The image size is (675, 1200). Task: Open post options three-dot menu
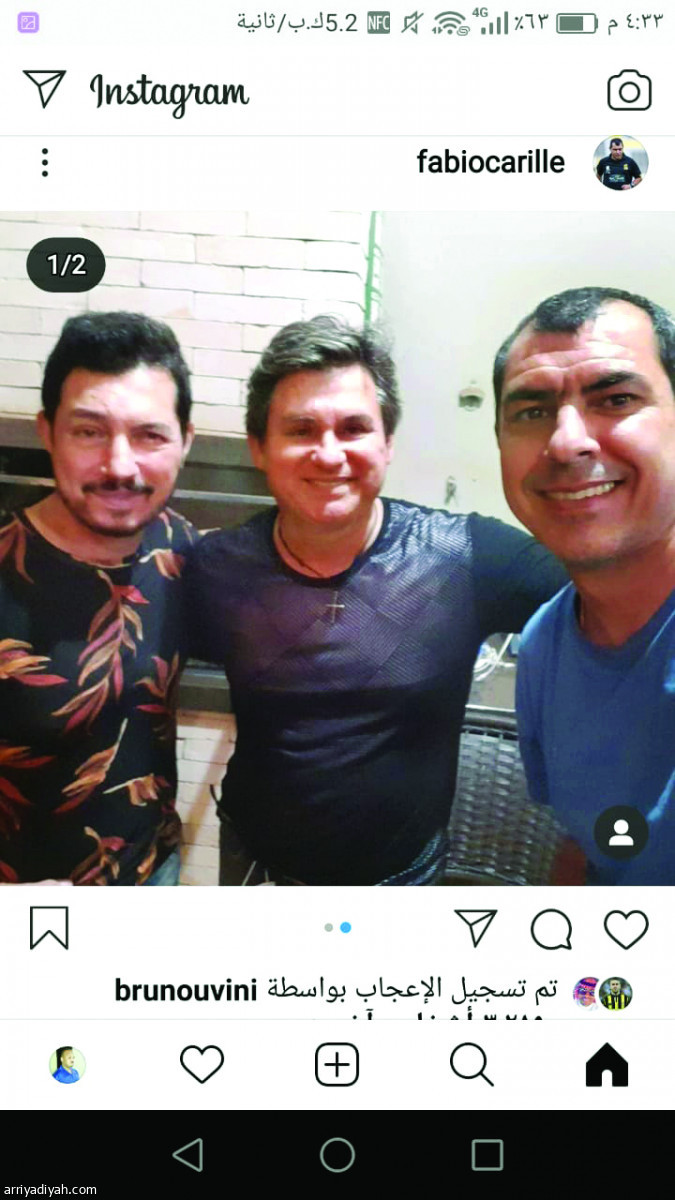(44, 162)
